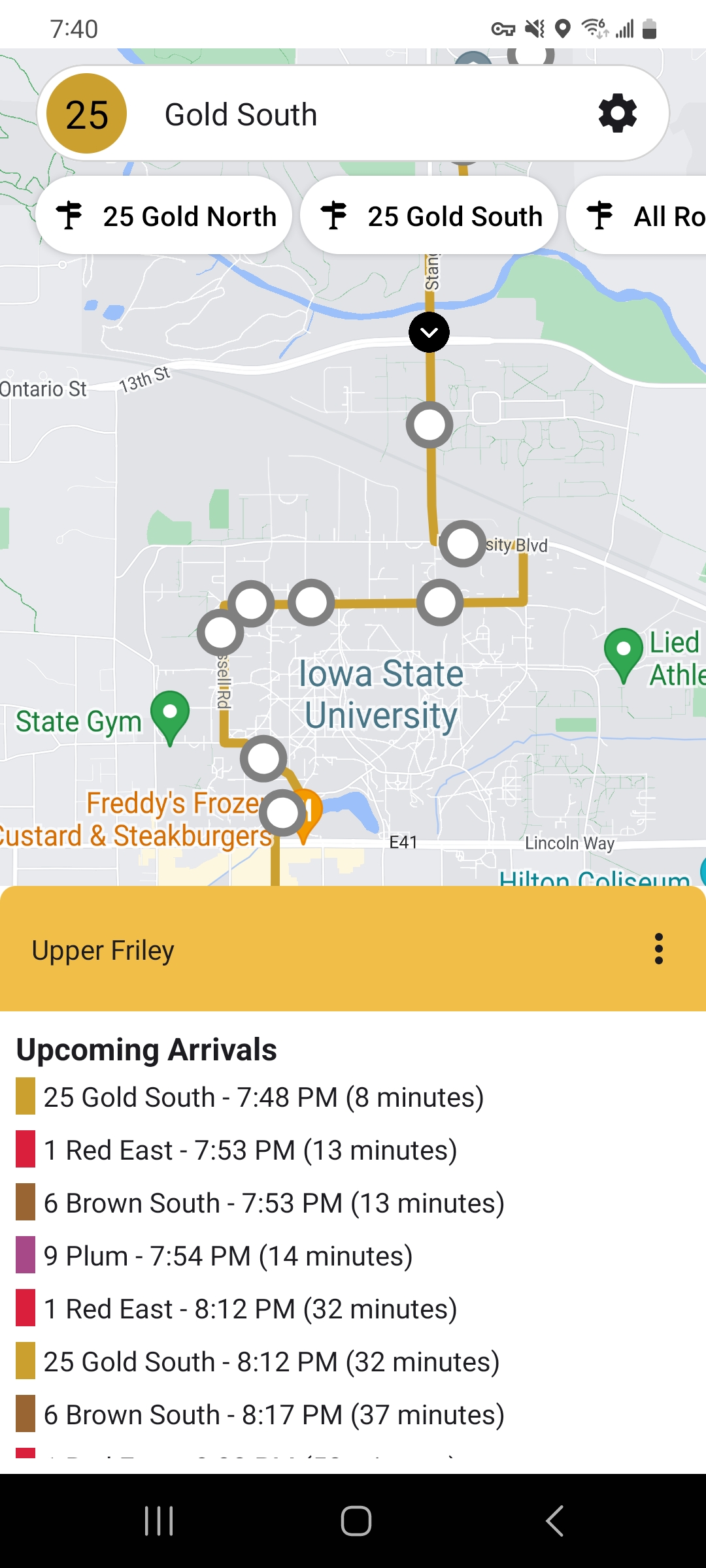Open recent apps view
The height and width of the screenshot is (1568, 706).
(159, 1520)
